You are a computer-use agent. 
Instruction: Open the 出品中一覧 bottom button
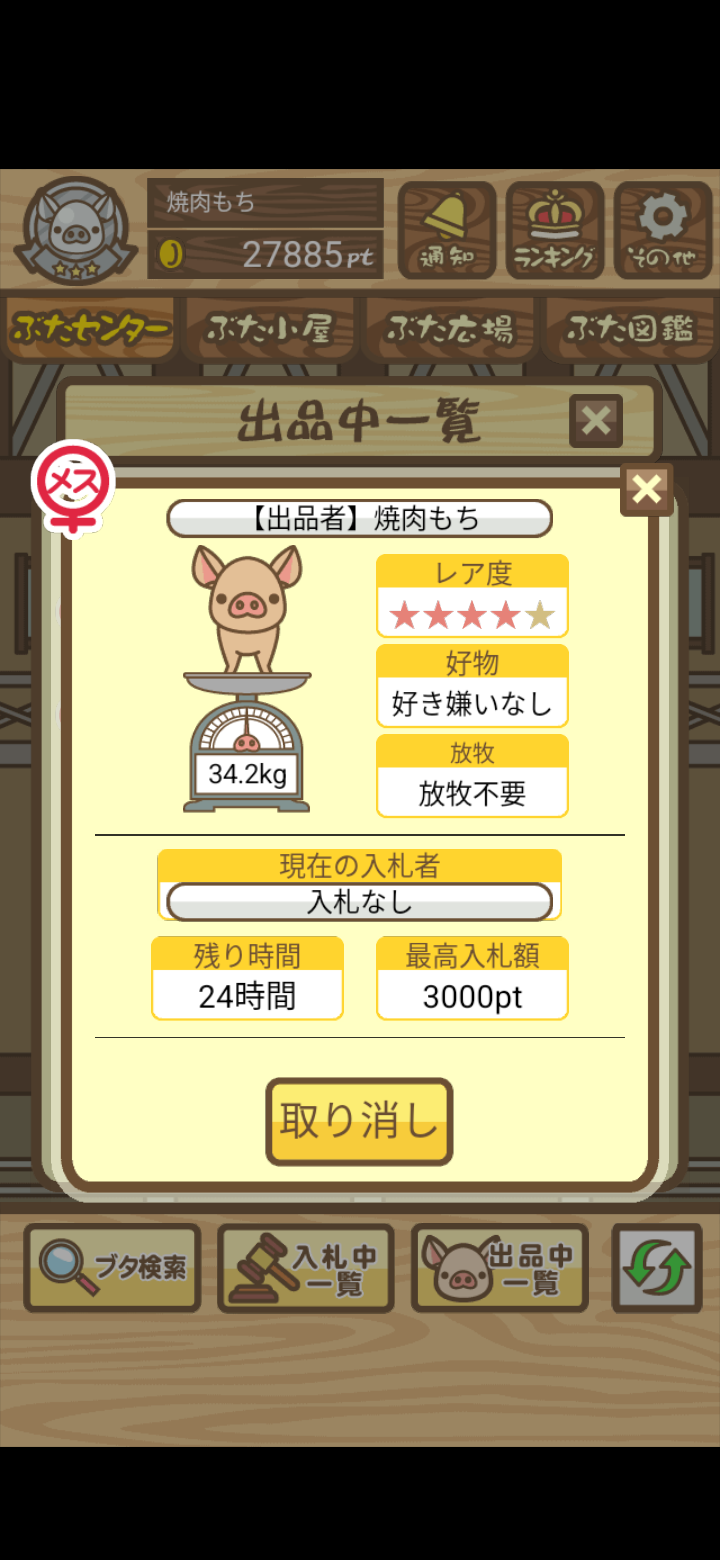499,1268
